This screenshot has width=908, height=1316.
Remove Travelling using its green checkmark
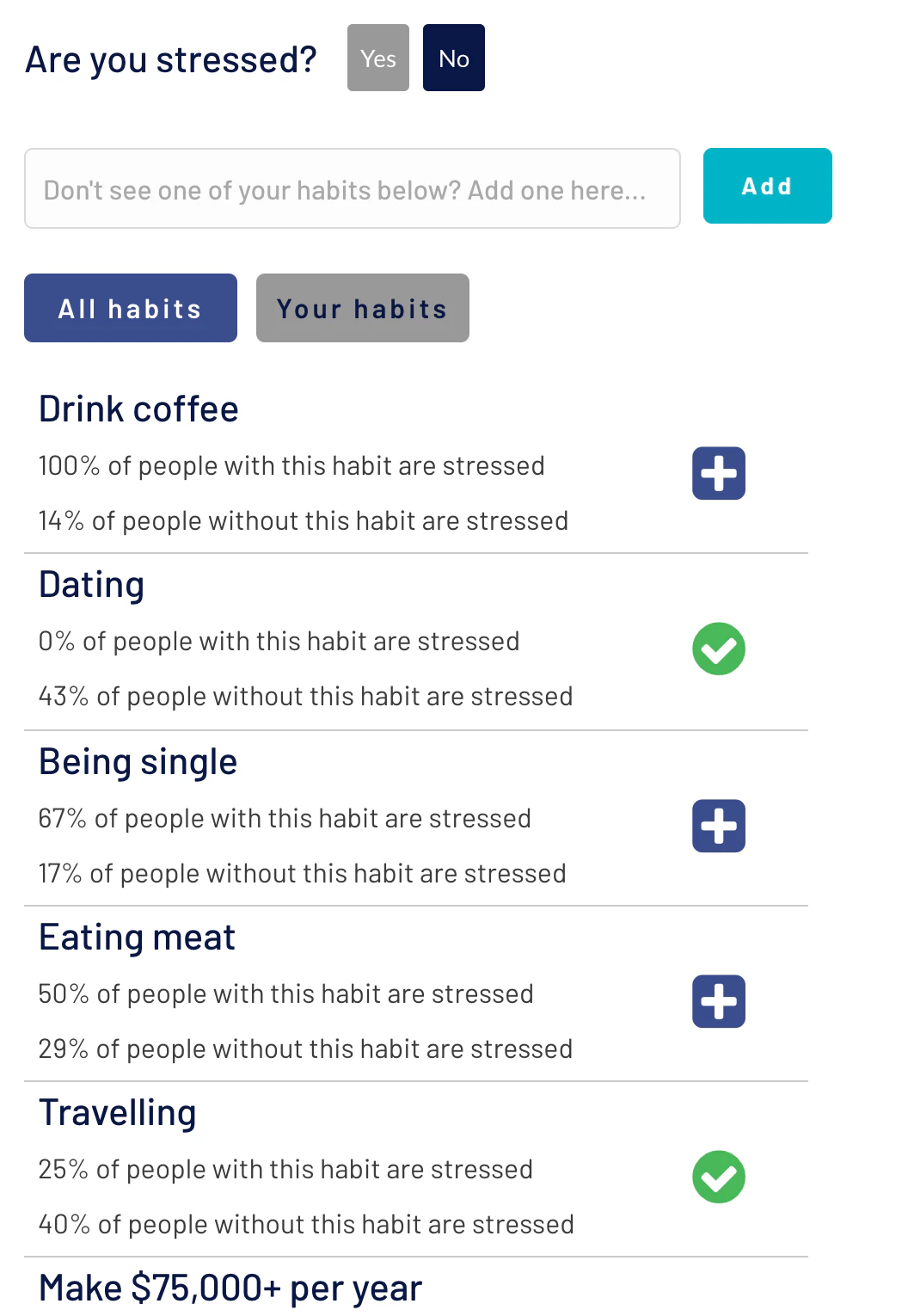click(719, 1177)
